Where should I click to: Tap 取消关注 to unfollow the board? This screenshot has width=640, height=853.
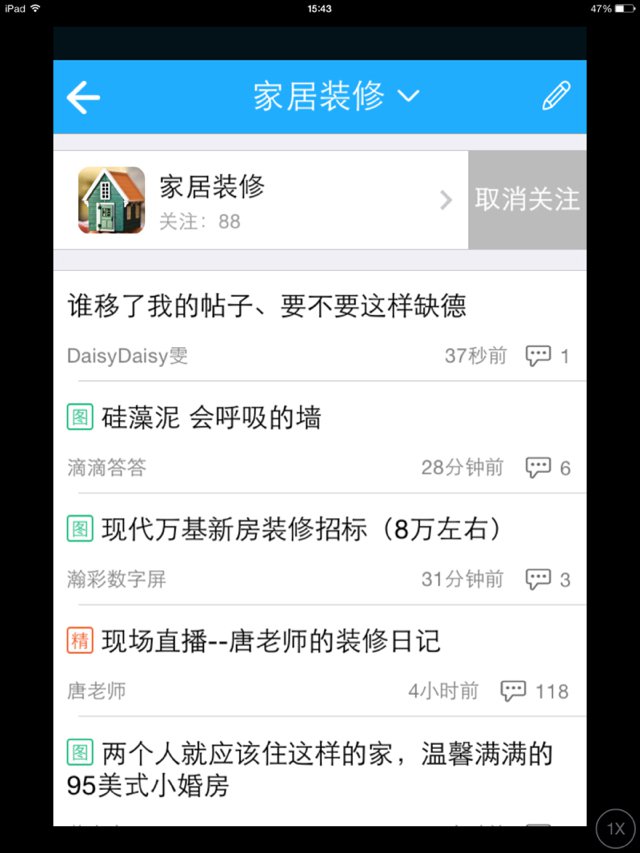527,200
